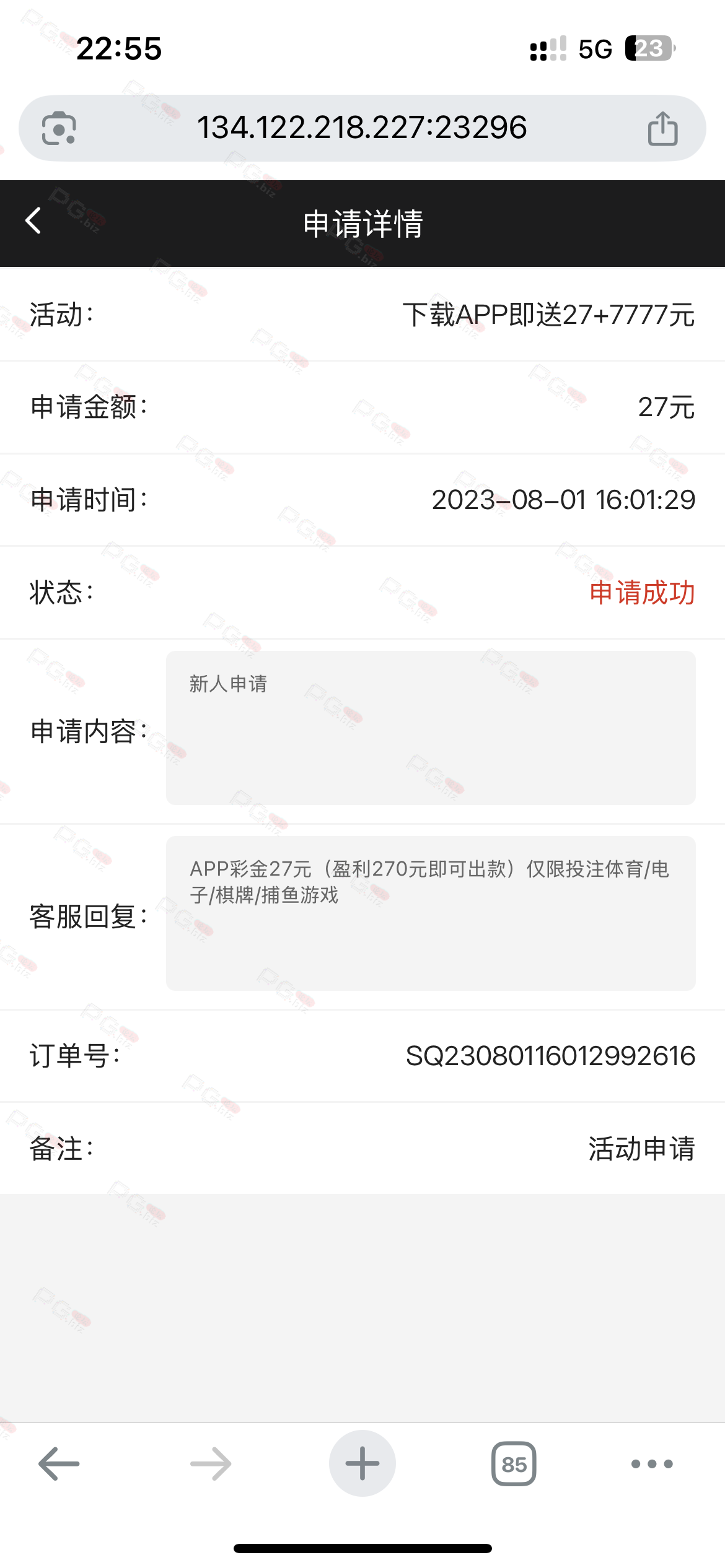
Task: Navigate back with the browser back arrow
Action: [x=59, y=1464]
